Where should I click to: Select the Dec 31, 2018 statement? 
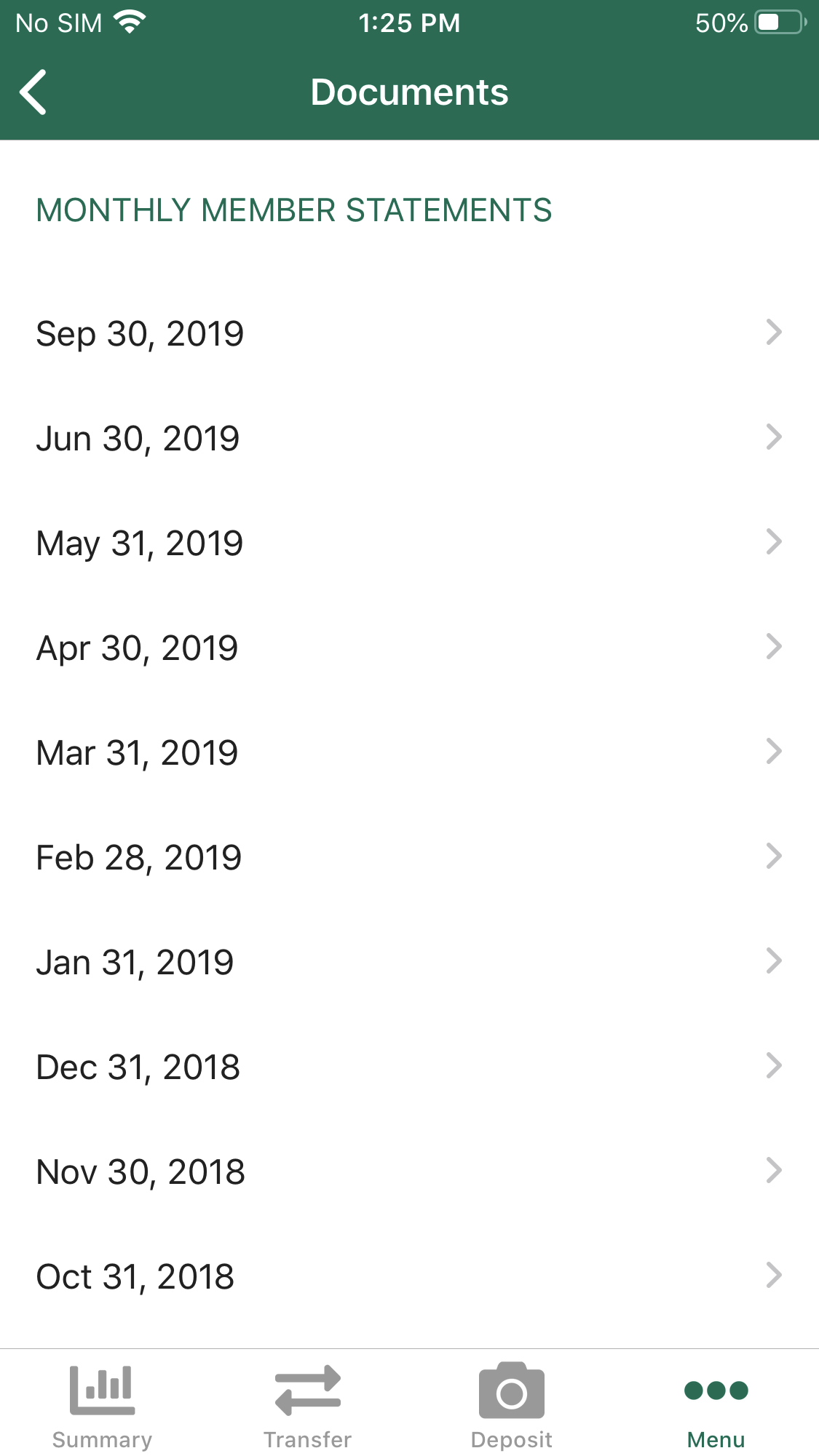[x=409, y=1067]
